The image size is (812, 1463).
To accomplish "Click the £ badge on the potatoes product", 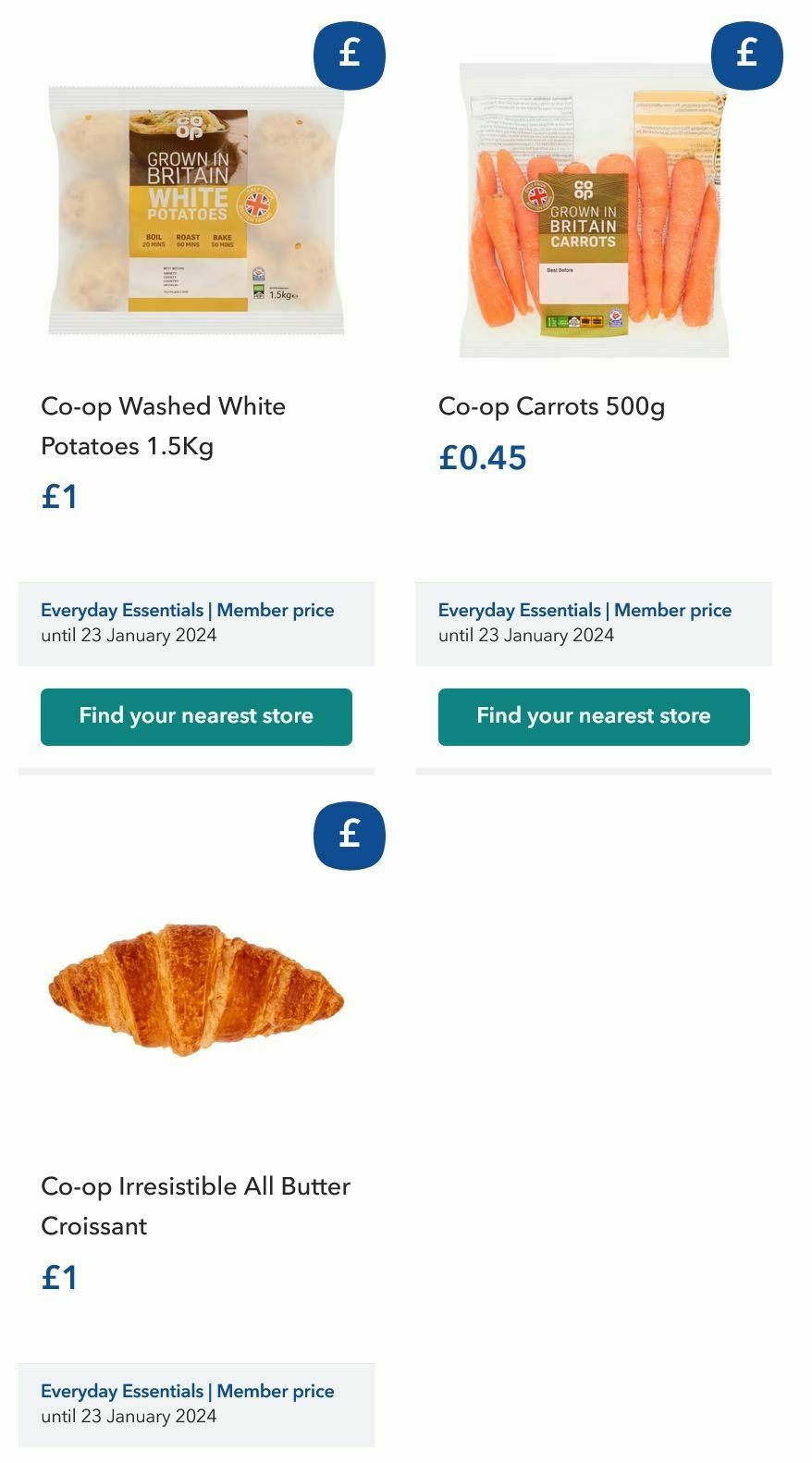I will pos(349,56).
